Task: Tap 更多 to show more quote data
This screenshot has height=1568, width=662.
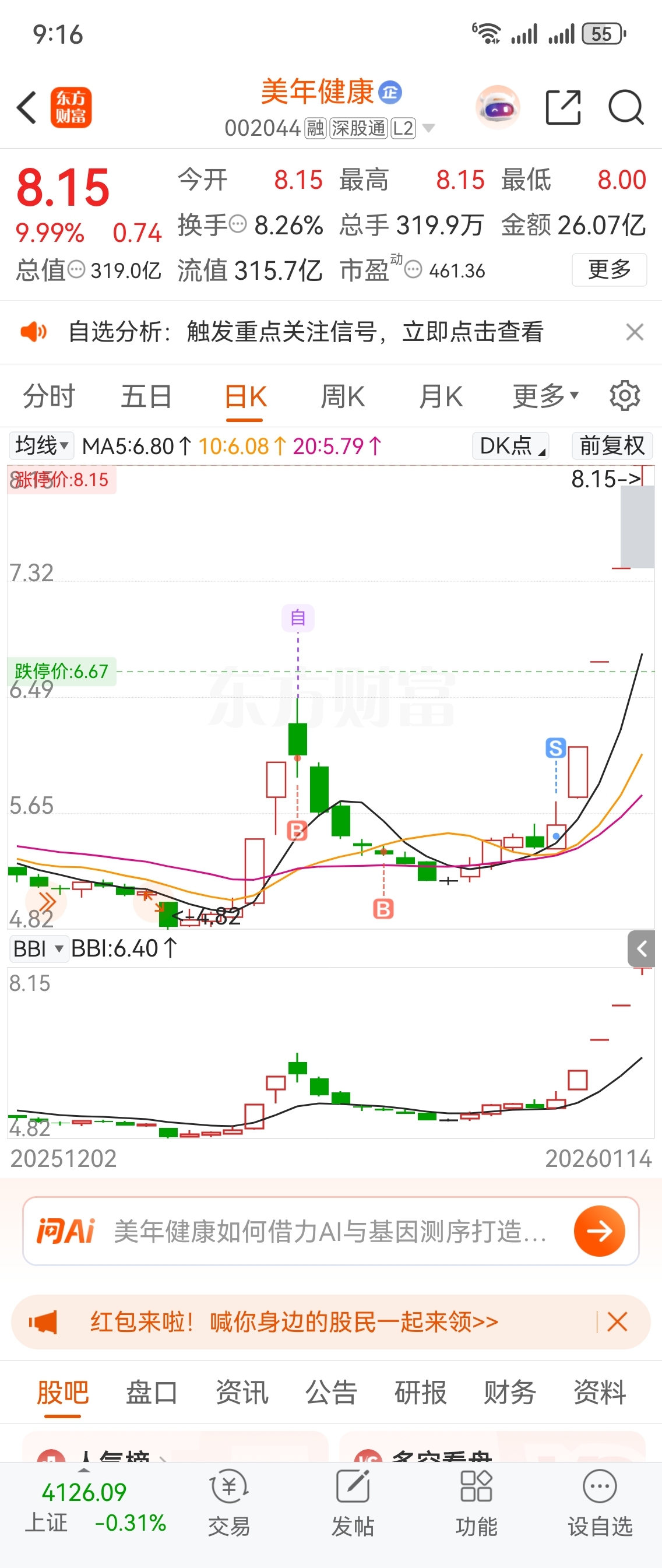Action: coord(608,269)
